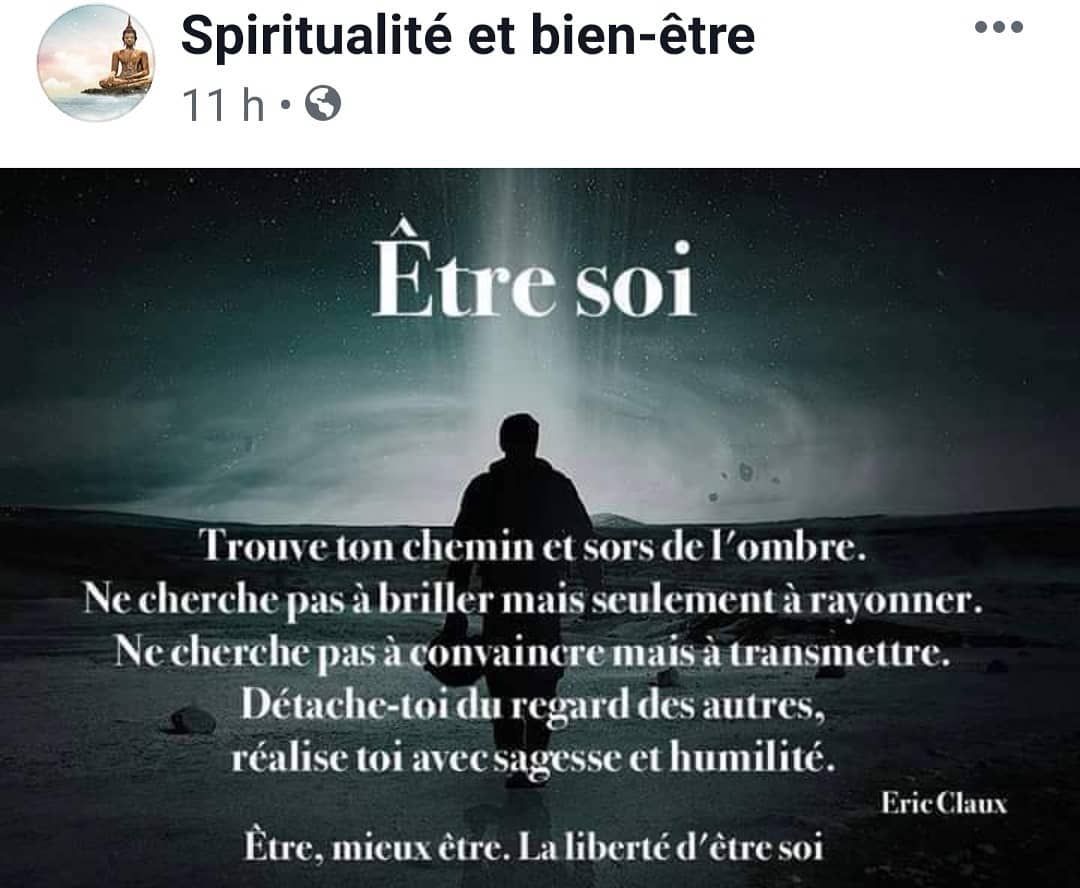1080x888 pixels.
Task: Open the Spiritualité et bien-être page name
Action: tap(467, 37)
